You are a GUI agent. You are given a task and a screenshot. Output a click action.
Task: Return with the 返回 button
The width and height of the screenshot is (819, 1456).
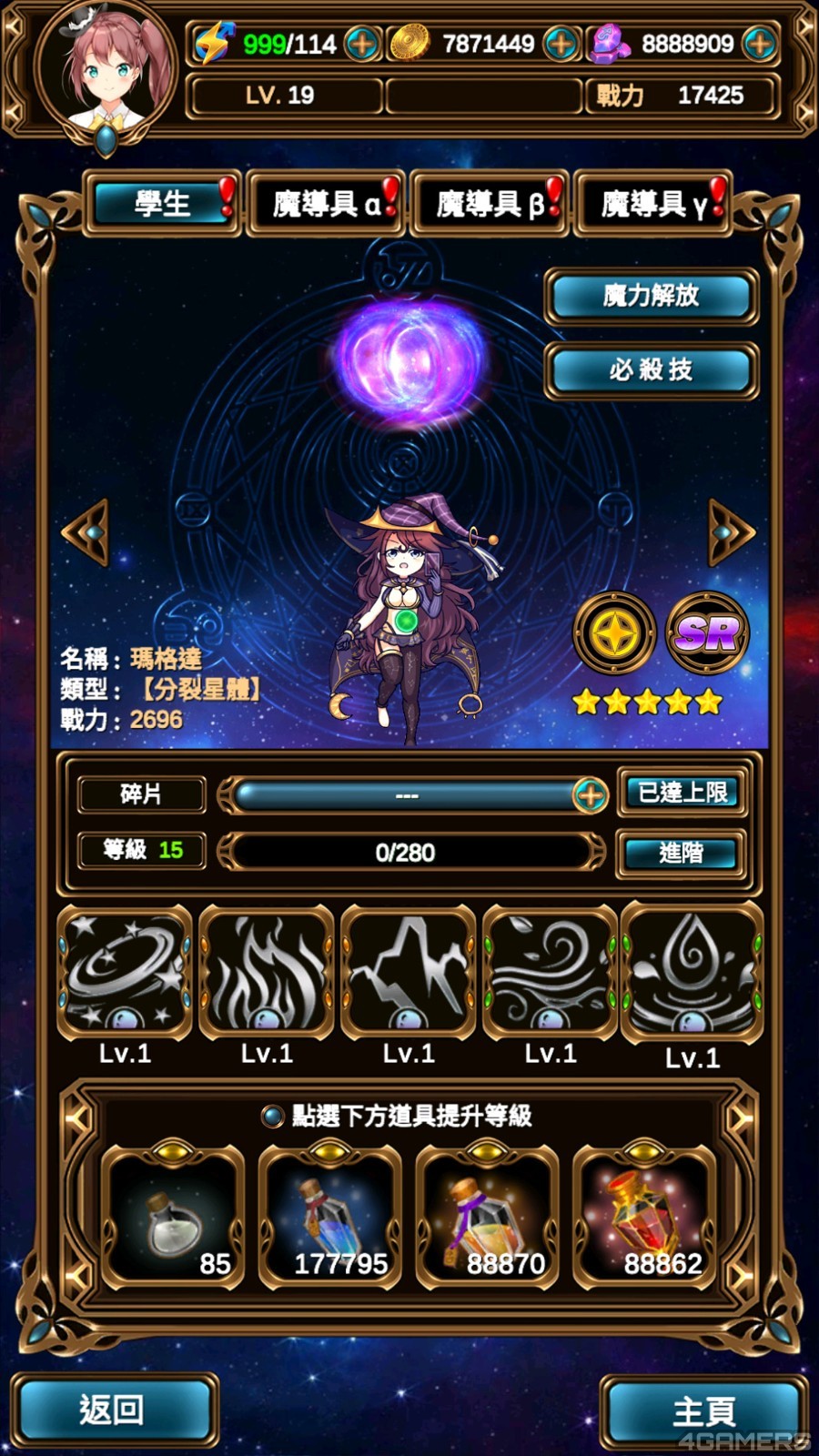point(113,1410)
